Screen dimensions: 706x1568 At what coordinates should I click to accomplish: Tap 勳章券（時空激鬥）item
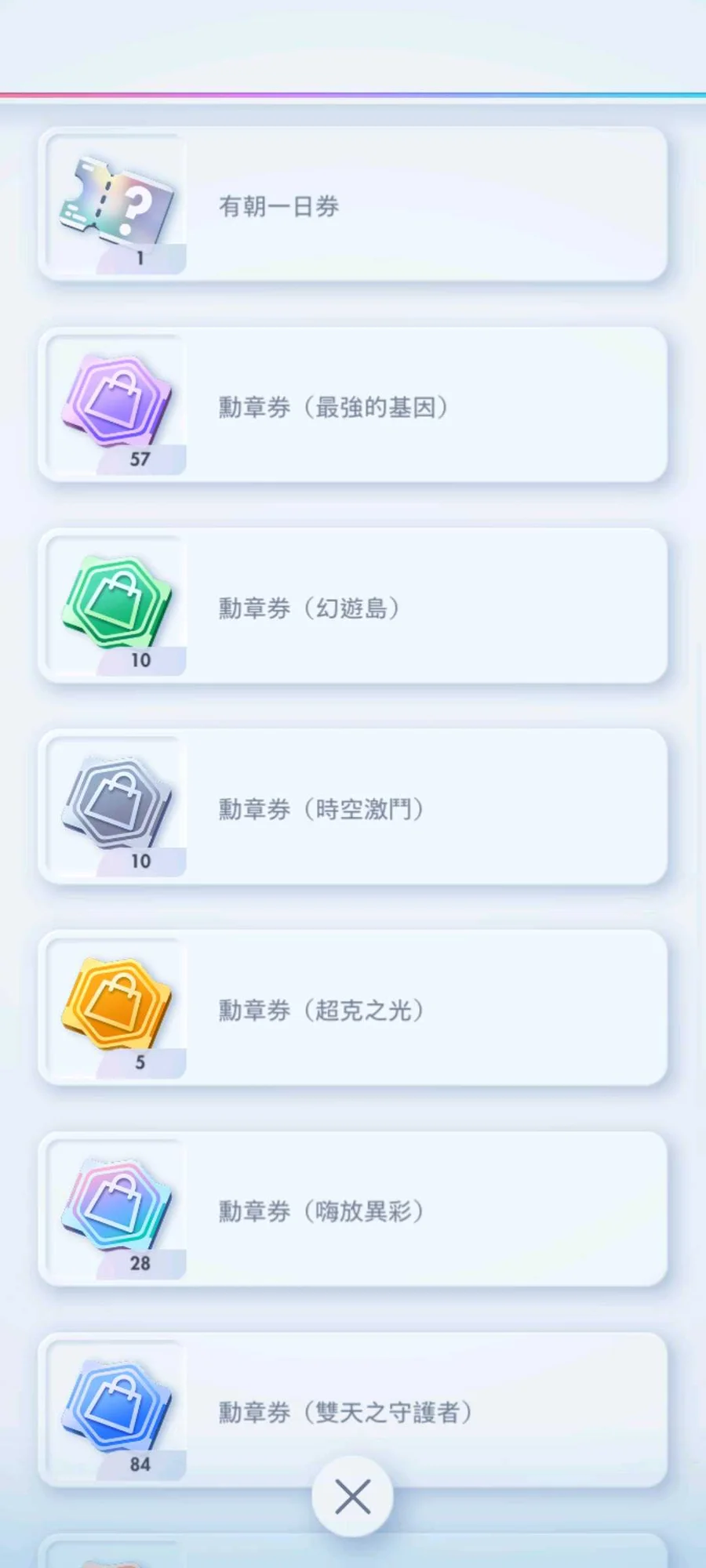353,808
